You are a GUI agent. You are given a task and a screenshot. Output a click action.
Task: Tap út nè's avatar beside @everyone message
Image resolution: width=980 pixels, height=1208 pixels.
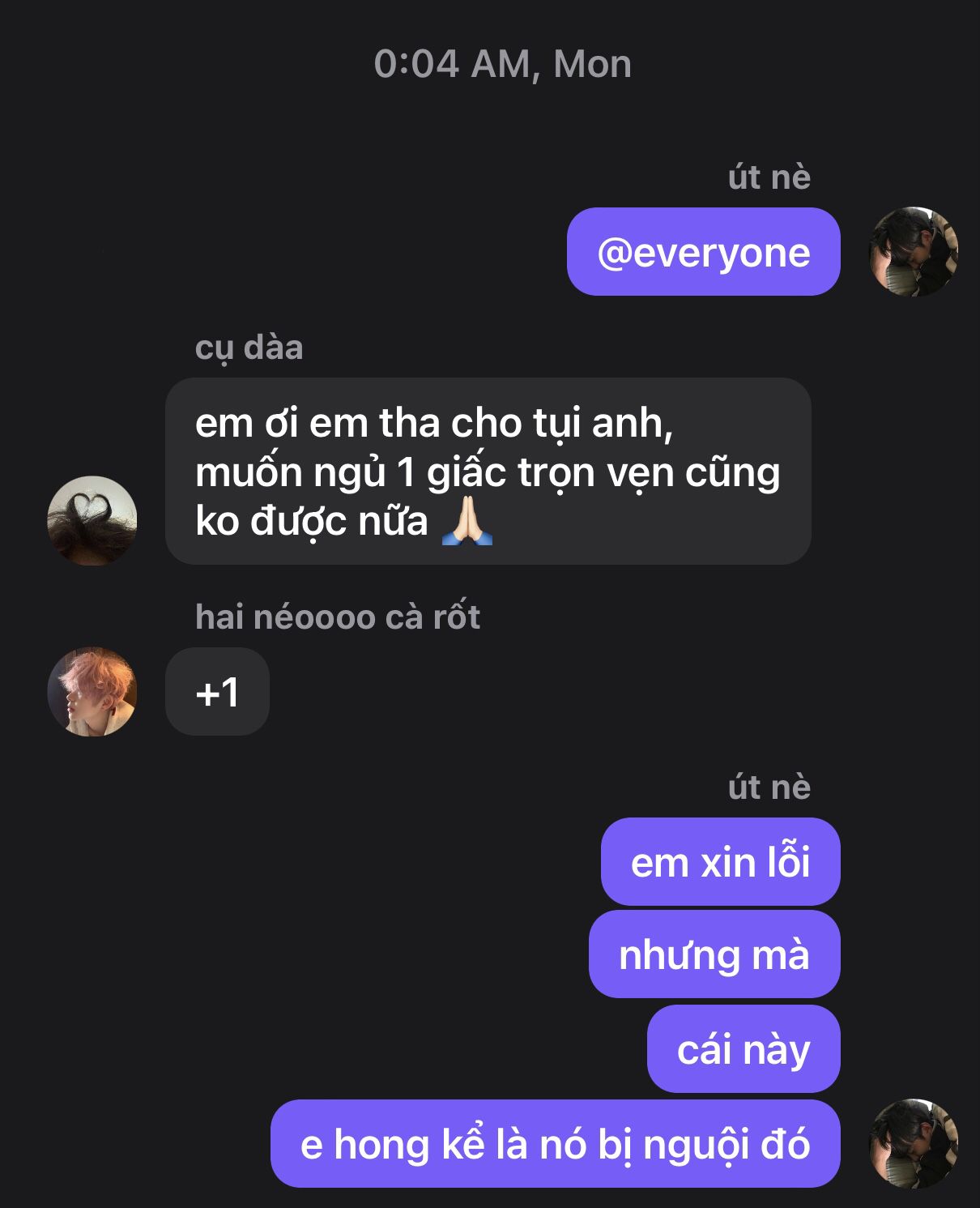914,251
